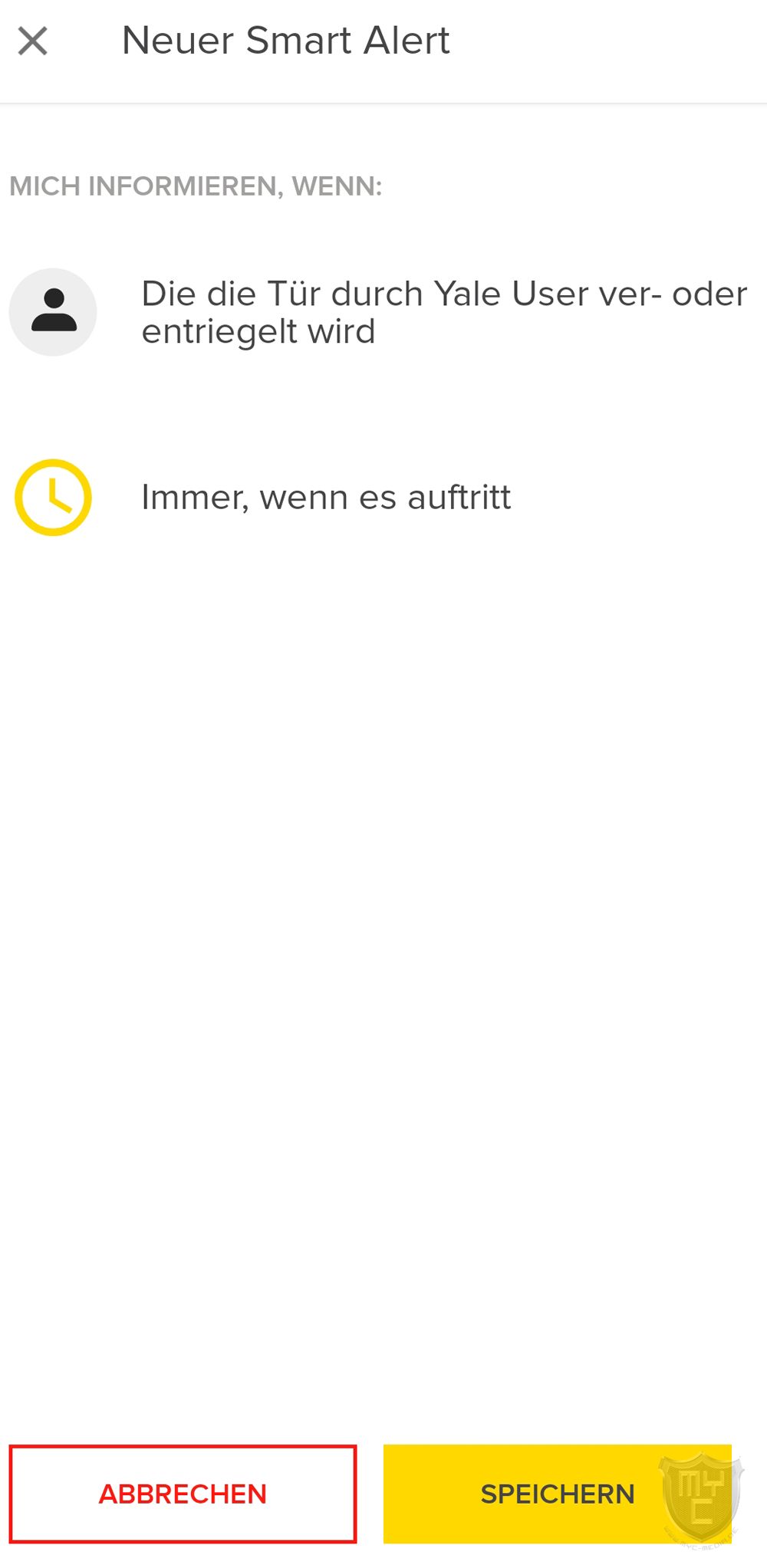The width and height of the screenshot is (767, 1568).
Task: Open the 'Immer, wenn es auftritt' timing row
Action: point(325,498)
